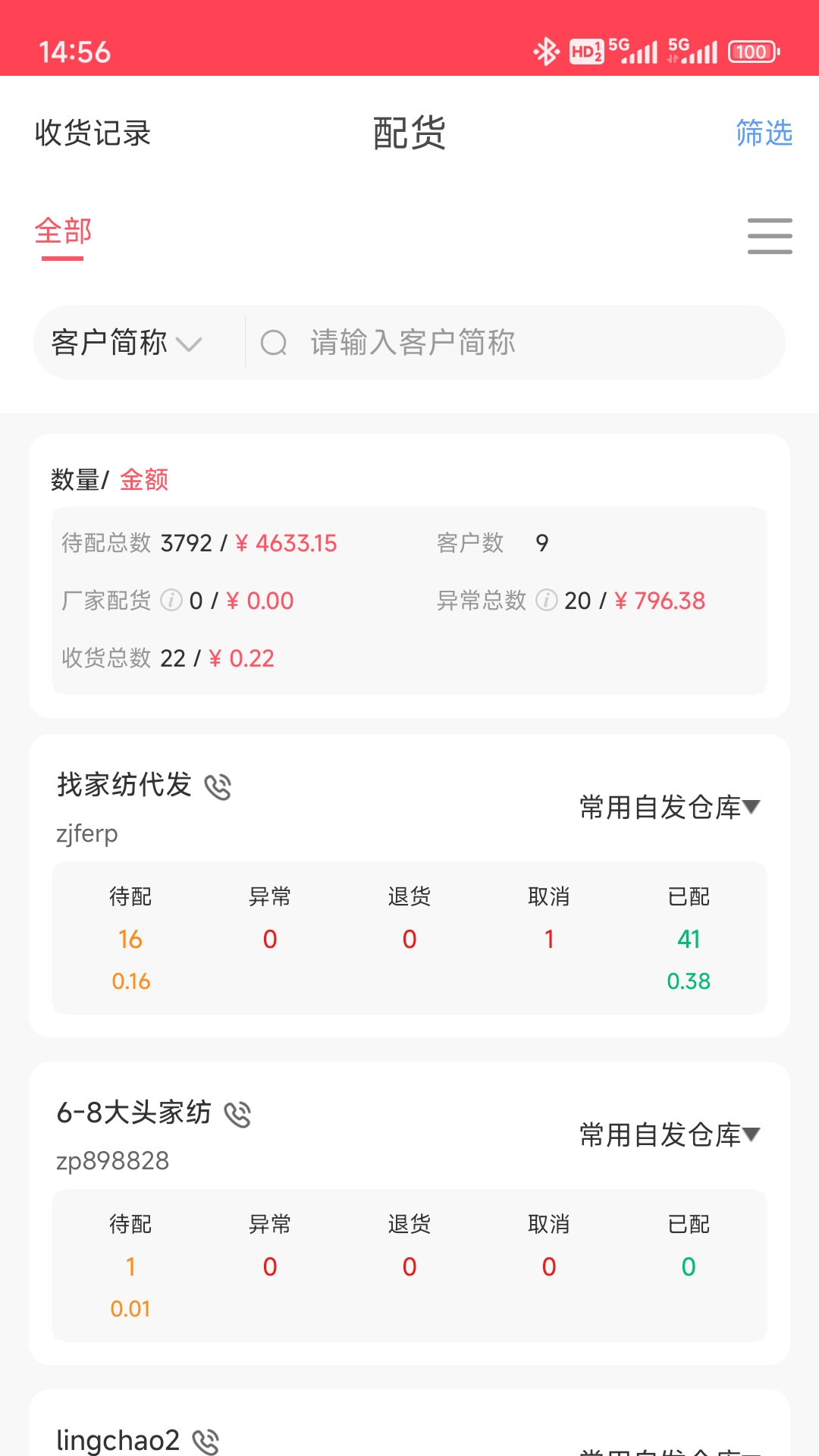
Task: Tap the phone icon next to 6-8大头家纺
Action: pos(239,1116)
